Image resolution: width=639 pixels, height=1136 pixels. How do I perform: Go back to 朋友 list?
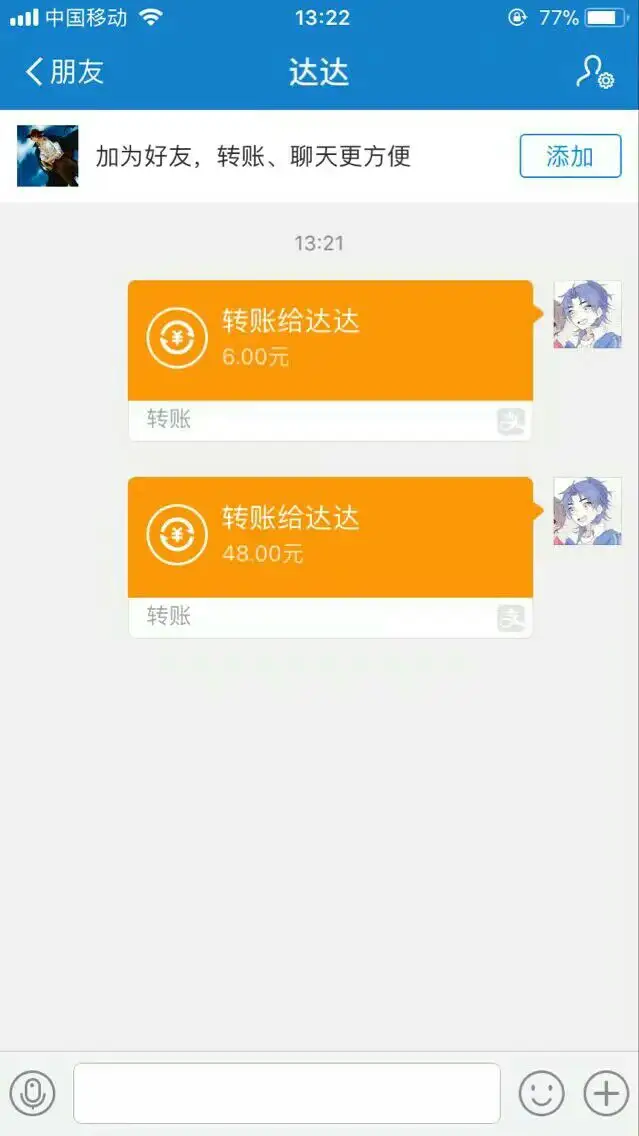(64, 72)
